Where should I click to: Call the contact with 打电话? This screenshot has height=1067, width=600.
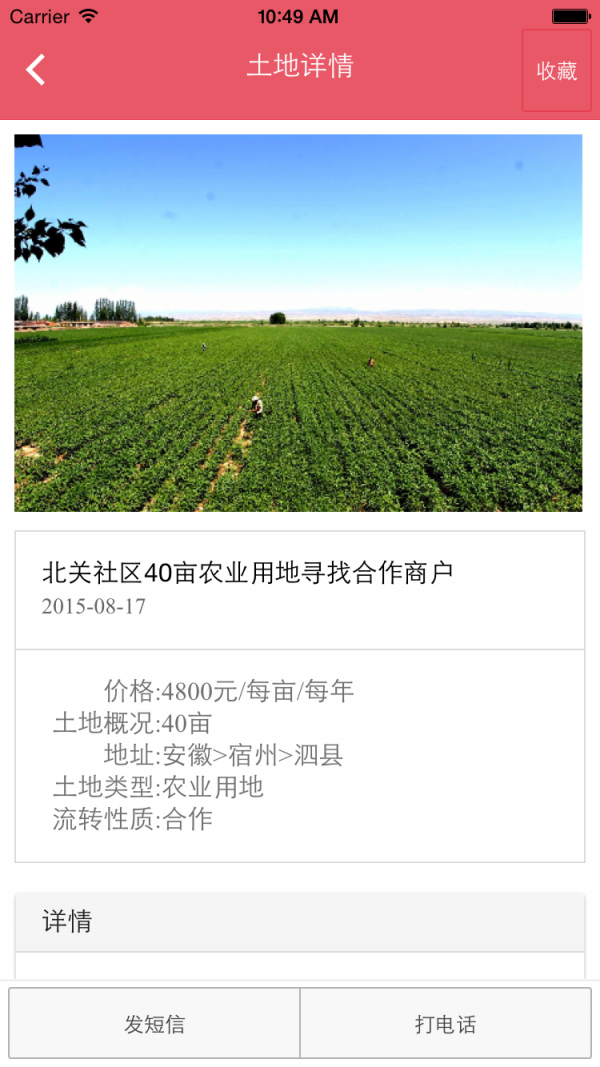pos(445,1023)
